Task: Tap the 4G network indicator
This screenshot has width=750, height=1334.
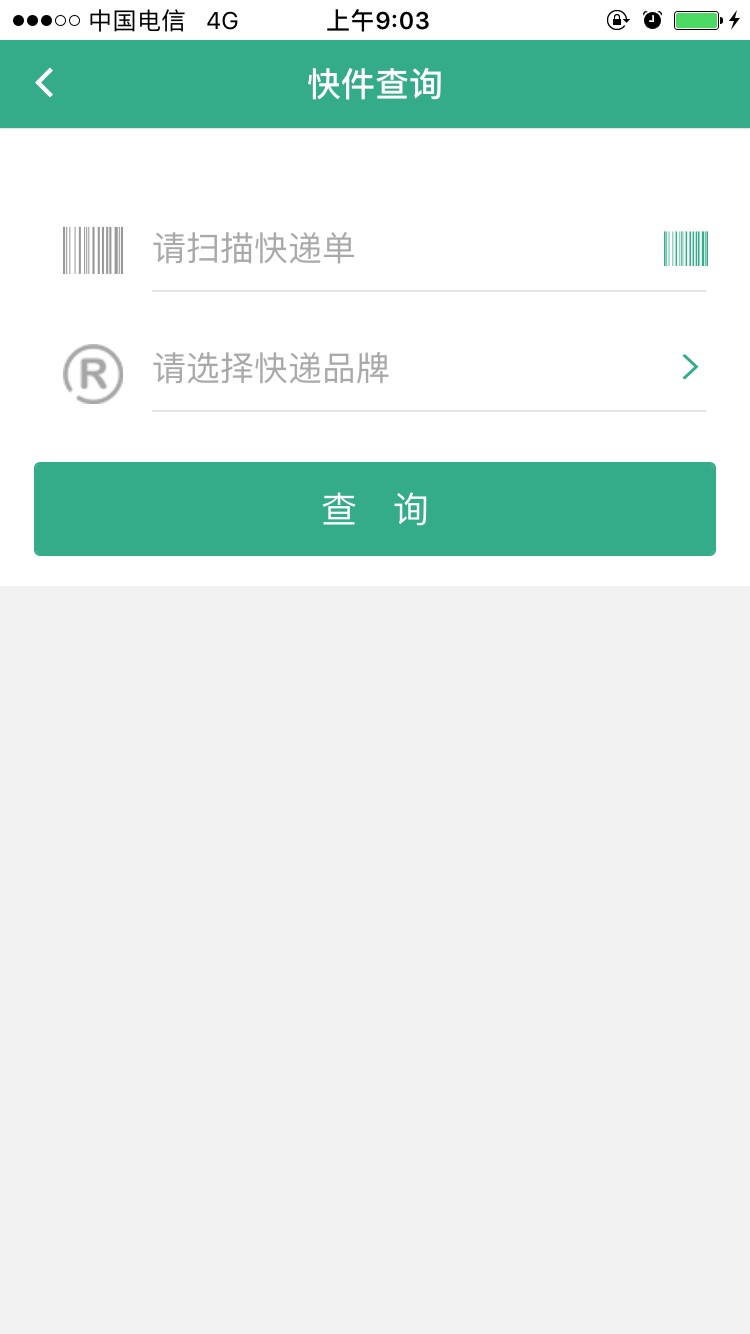Action: point(222,20)
